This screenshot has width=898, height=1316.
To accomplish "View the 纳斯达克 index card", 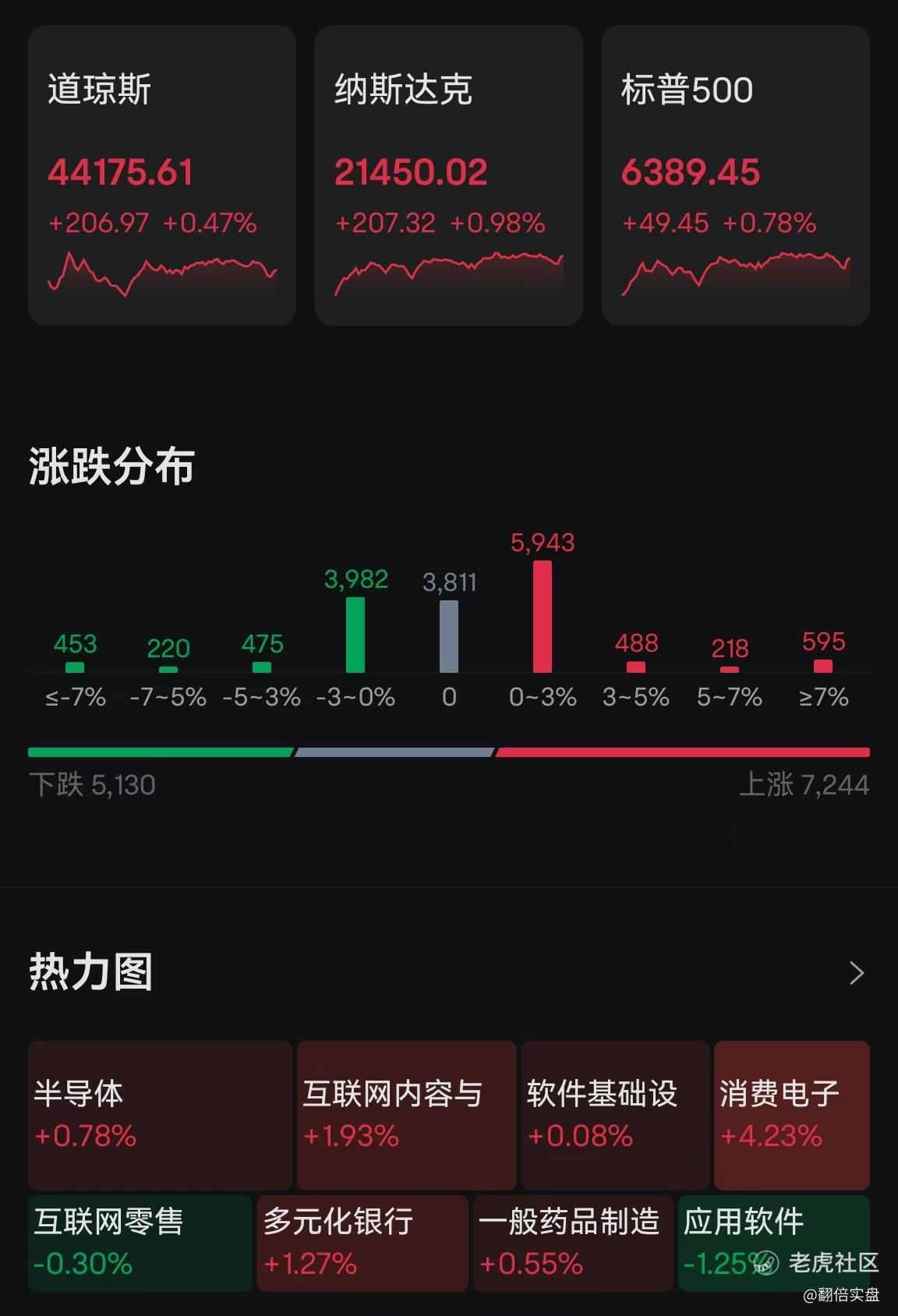I will pyautogui.click(x=449, y=175).
